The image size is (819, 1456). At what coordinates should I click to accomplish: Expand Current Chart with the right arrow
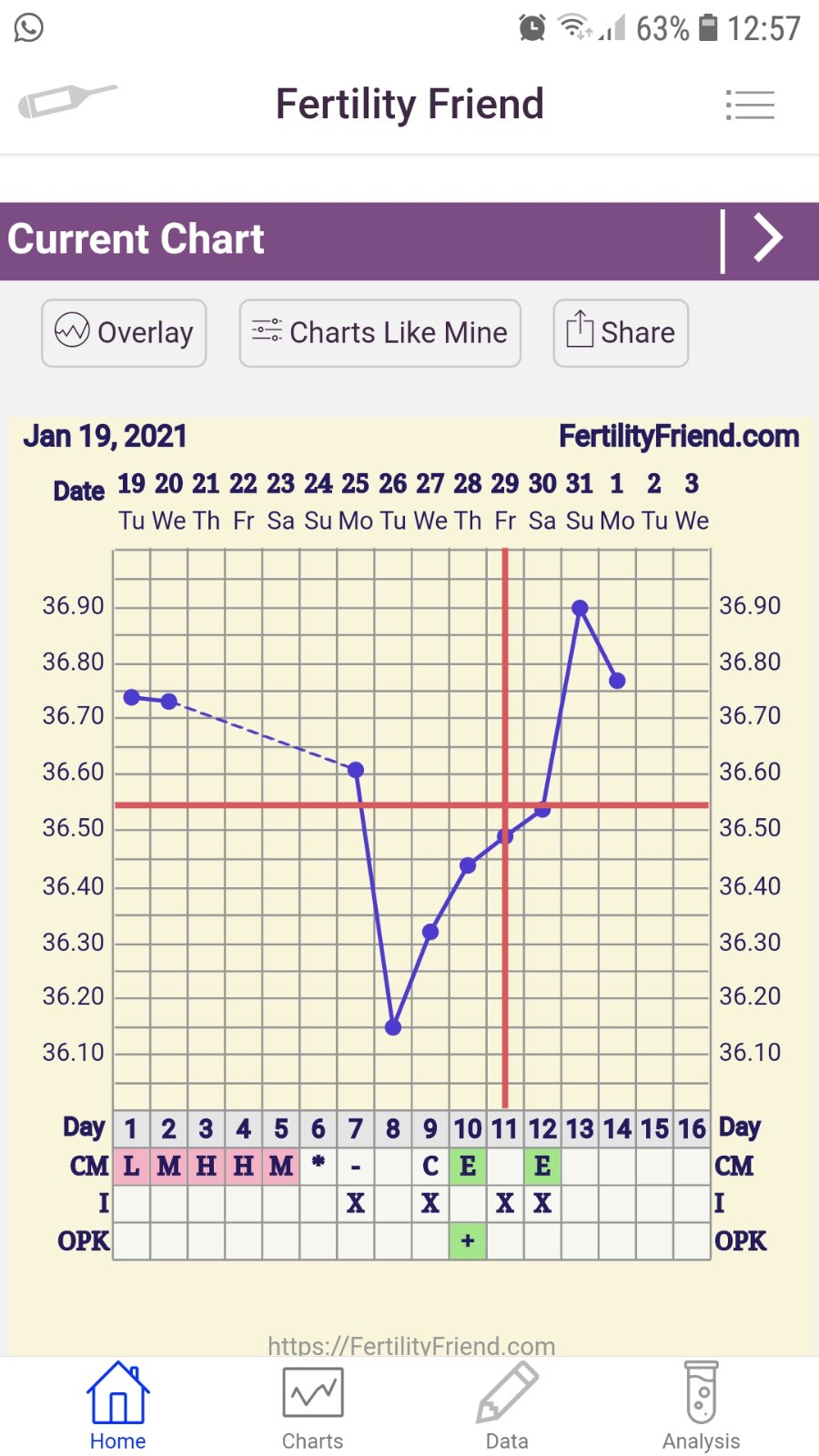click(x=768, y=239)
